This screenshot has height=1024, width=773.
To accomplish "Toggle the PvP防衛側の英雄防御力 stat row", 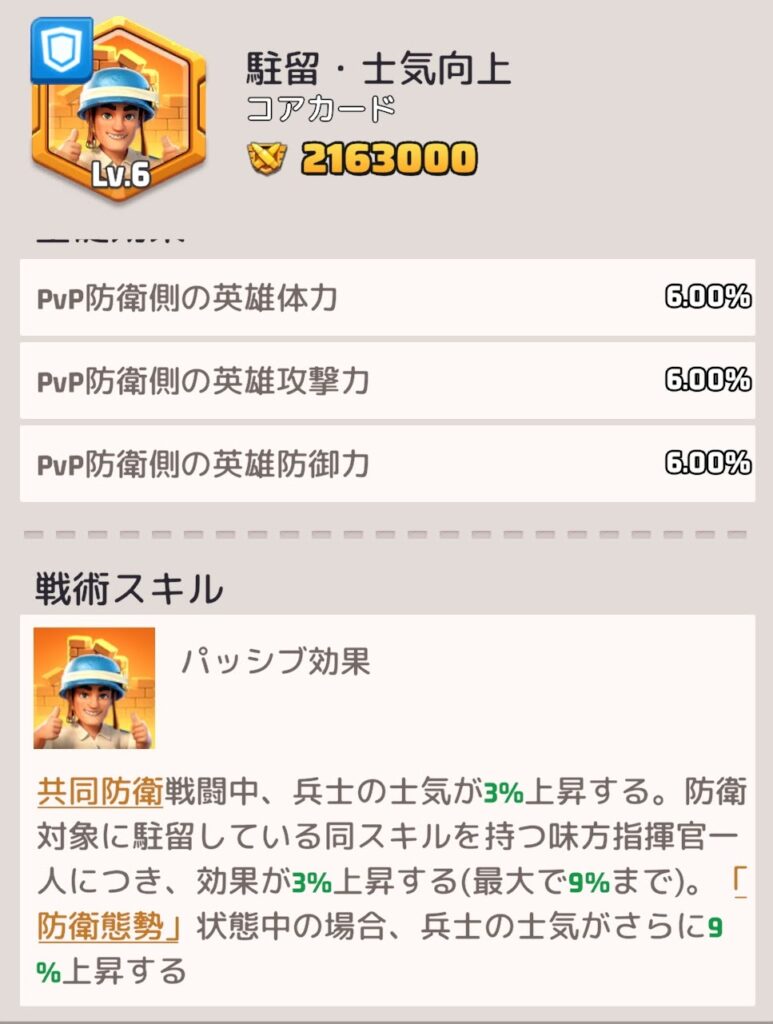I will click(x=386, y=465).
